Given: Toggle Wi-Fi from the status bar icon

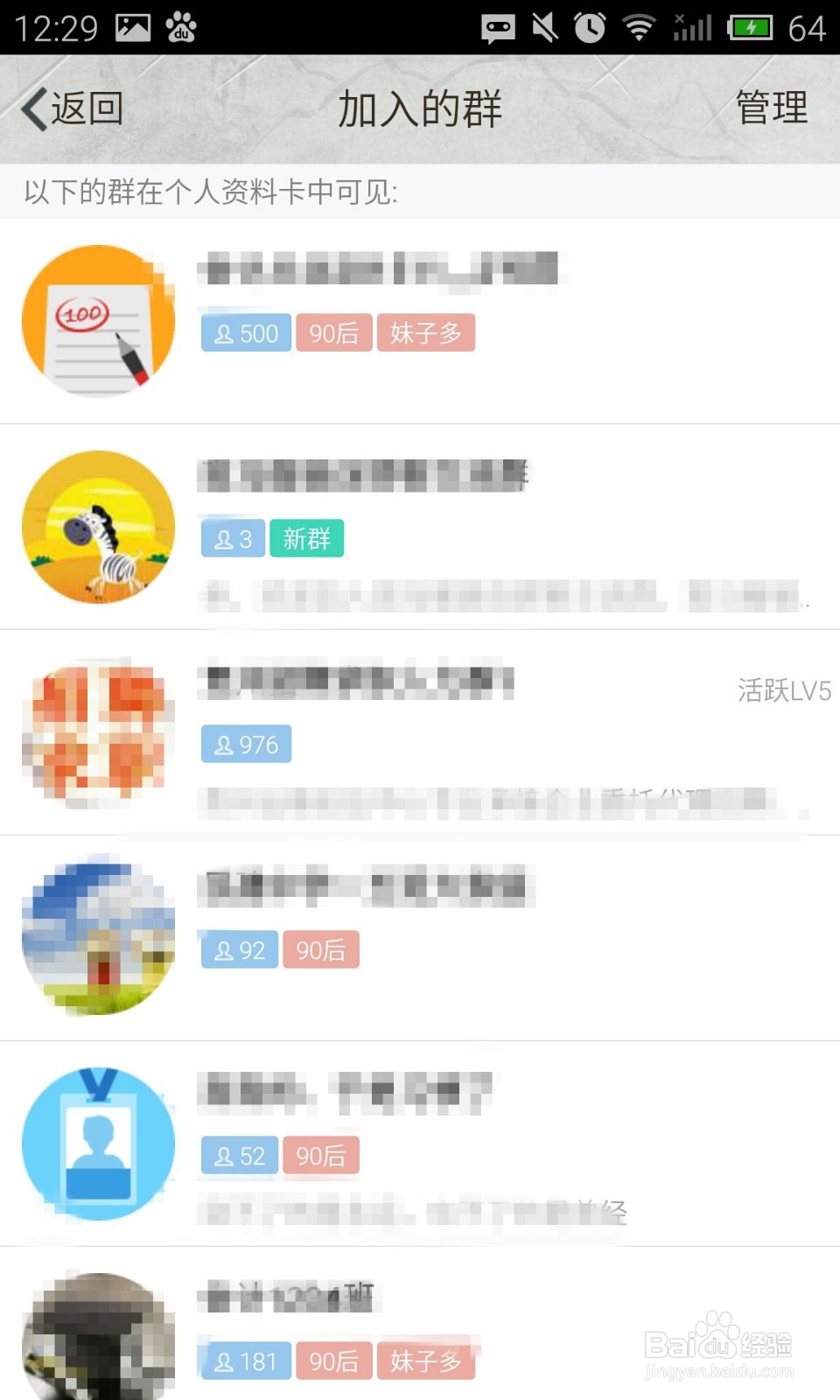Looking at the screenshot, I should 638,26.
